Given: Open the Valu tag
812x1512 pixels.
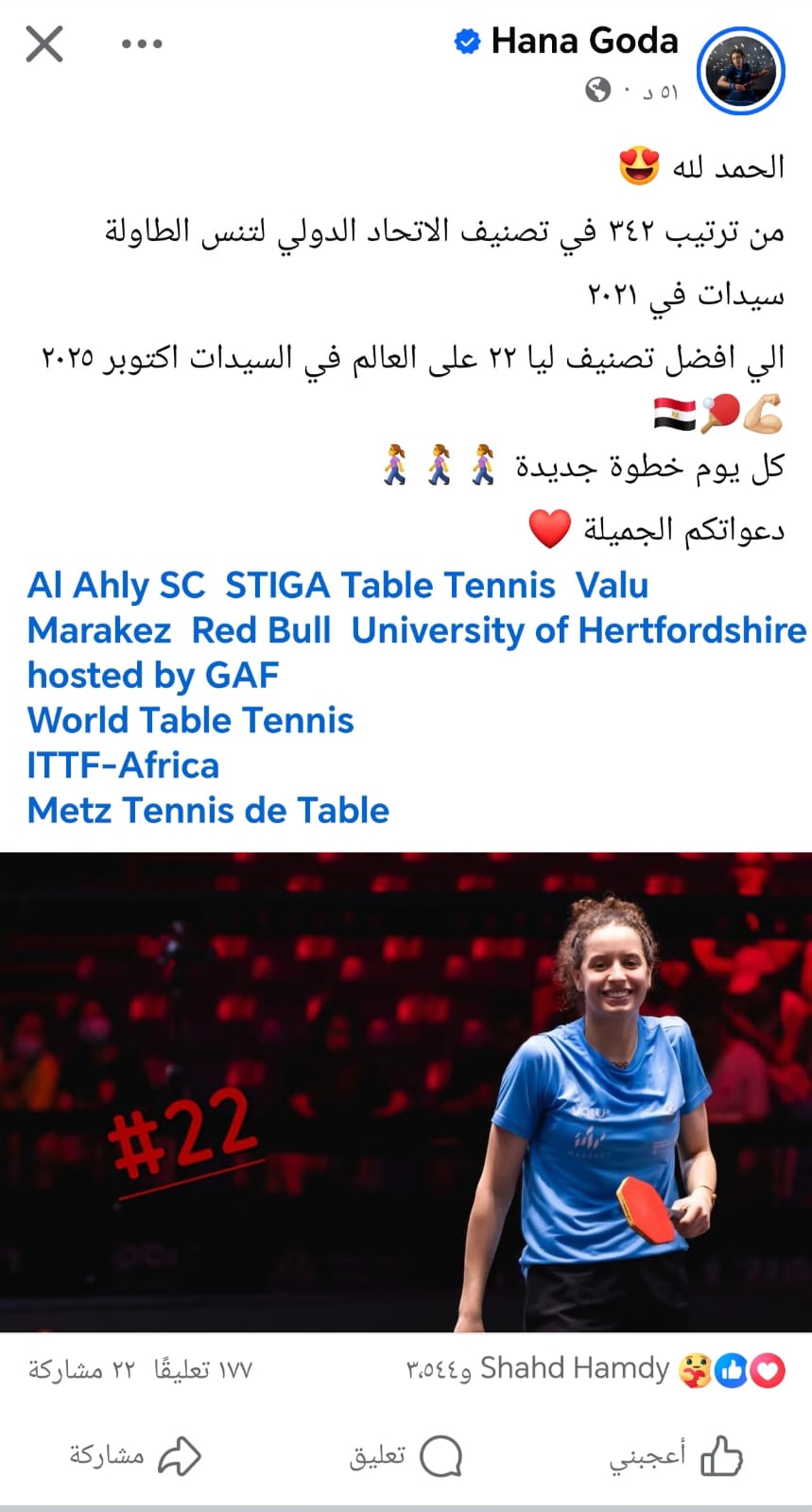Looking at the screenshot, I should [x=613, y=585].
